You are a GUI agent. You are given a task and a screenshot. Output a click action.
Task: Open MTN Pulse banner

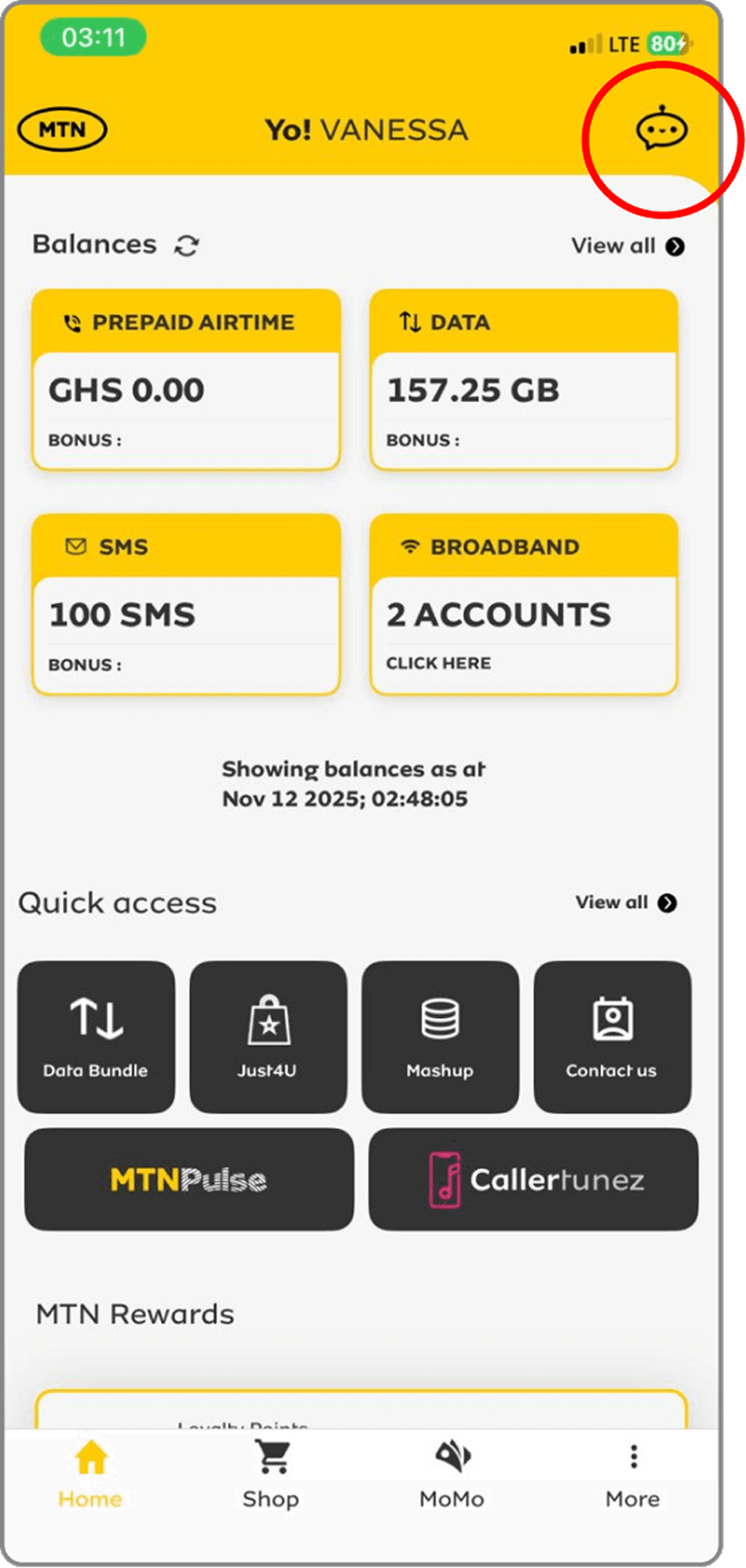(x=189, y=1179)
